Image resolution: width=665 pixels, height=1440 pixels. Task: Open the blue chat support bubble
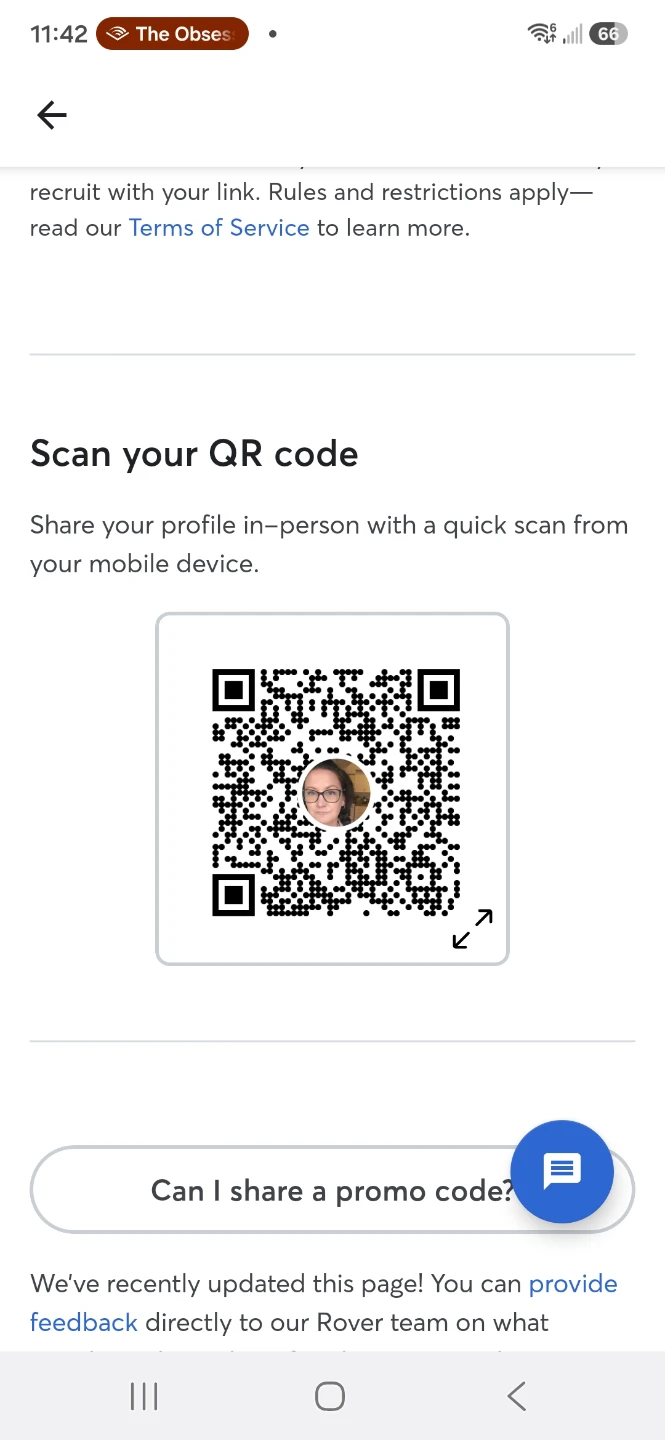[x=562, y=1171]
